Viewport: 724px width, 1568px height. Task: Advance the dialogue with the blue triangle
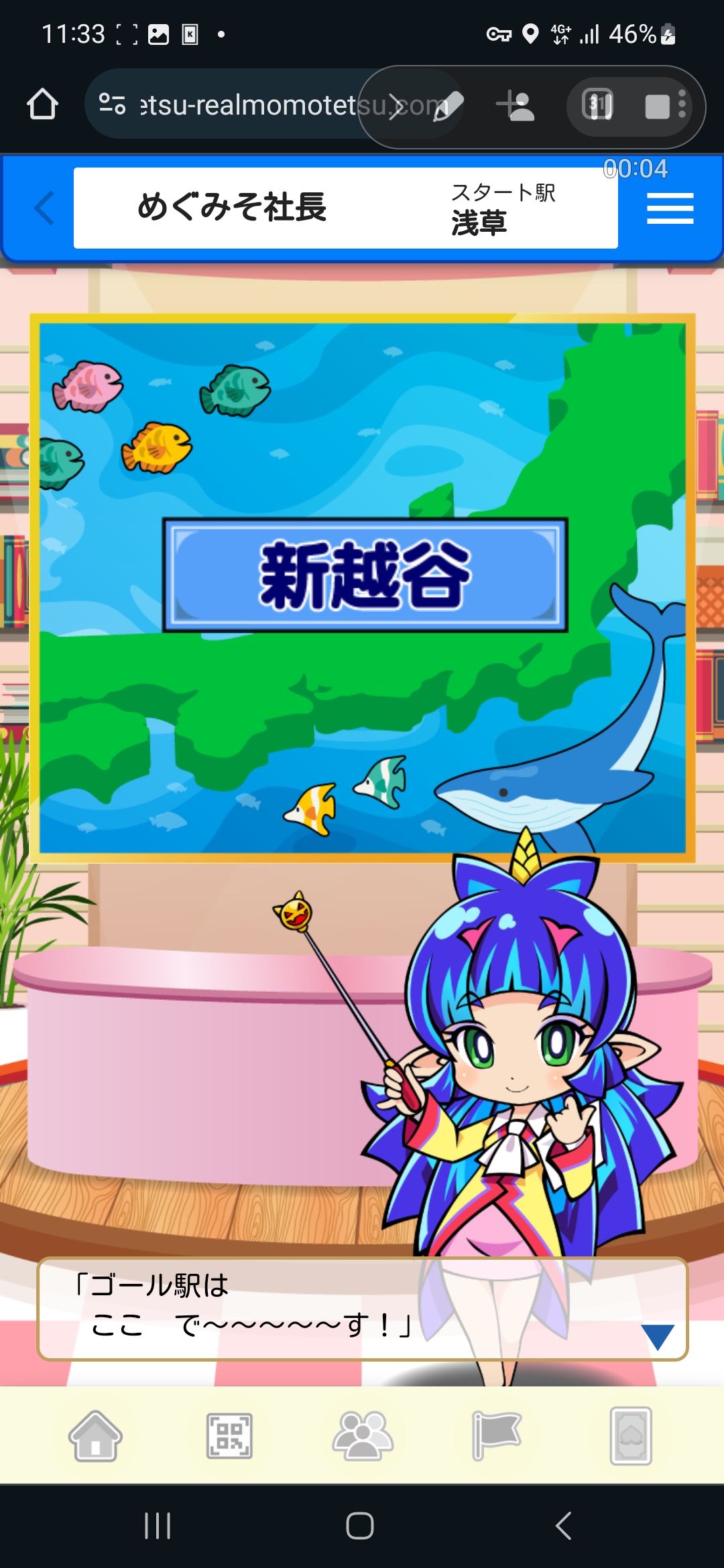pos(657,1337)
